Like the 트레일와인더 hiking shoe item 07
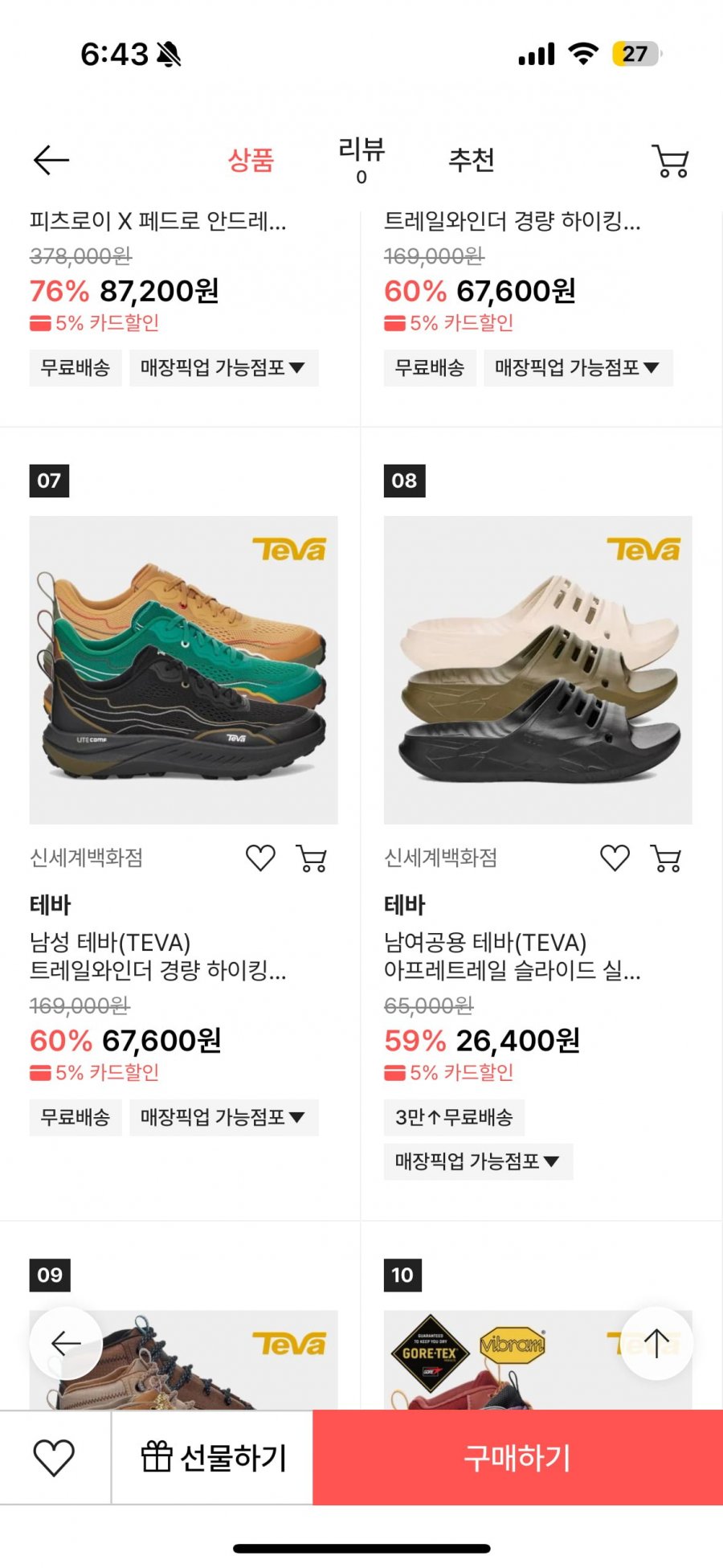This screenshot has height=1568, width=723. coord(260,858)
